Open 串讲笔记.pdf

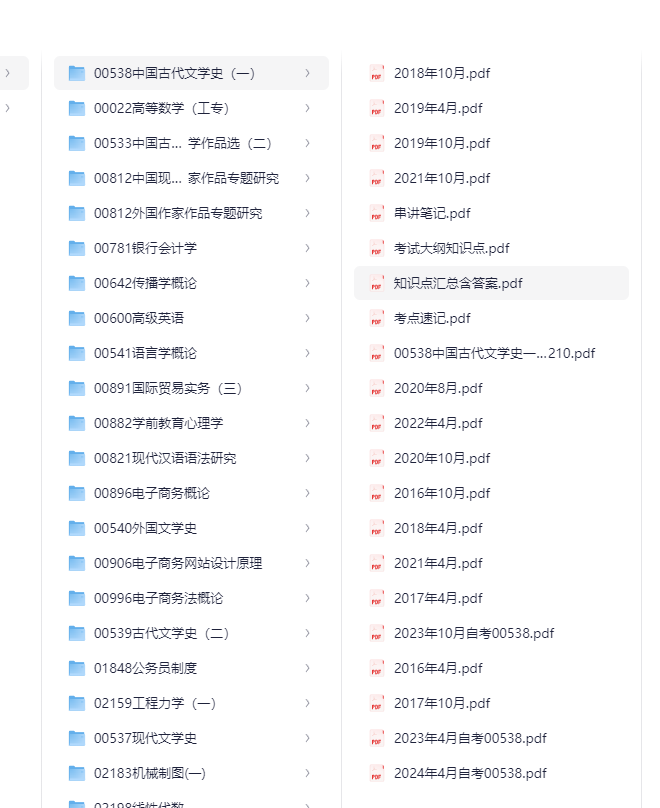[x=491, y=213]
